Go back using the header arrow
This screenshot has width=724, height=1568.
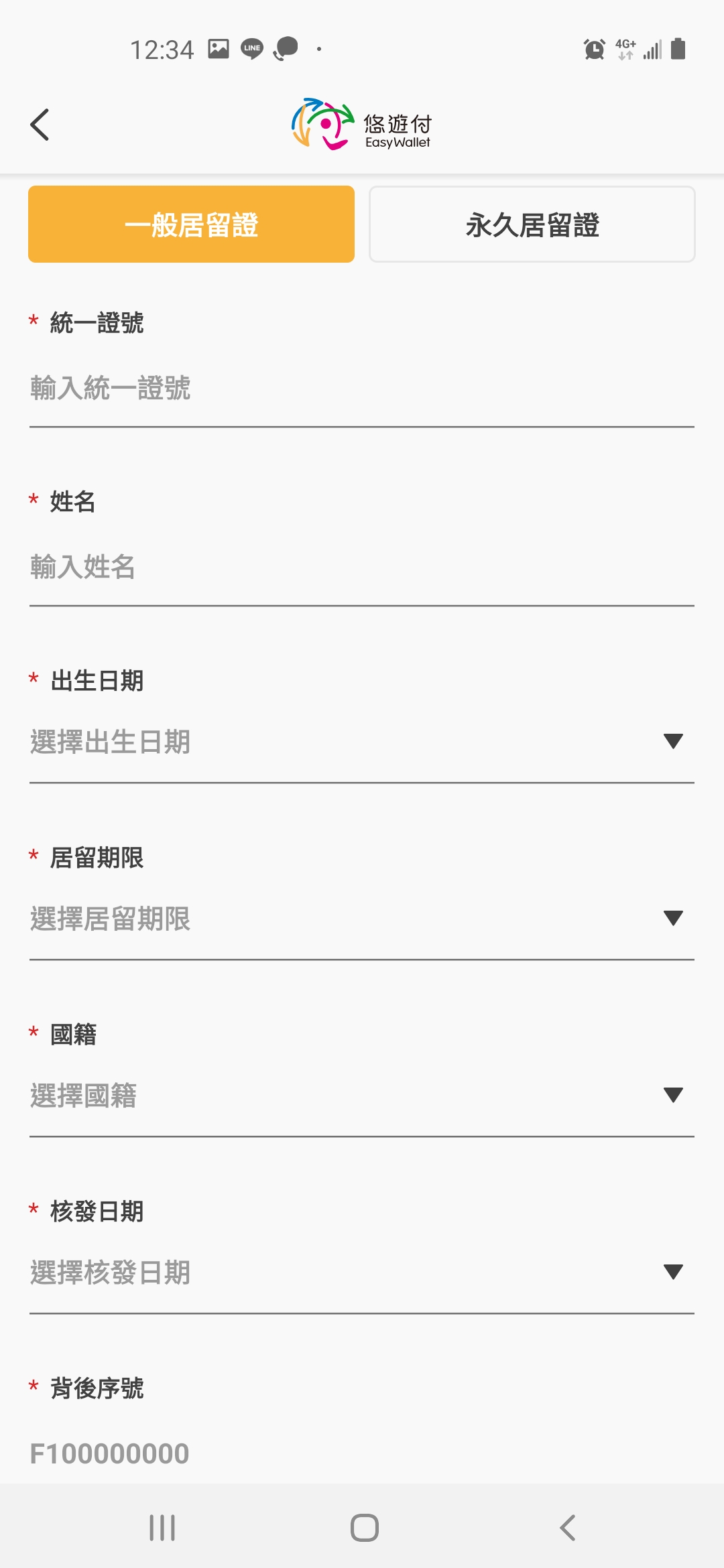tap(40, 125)
